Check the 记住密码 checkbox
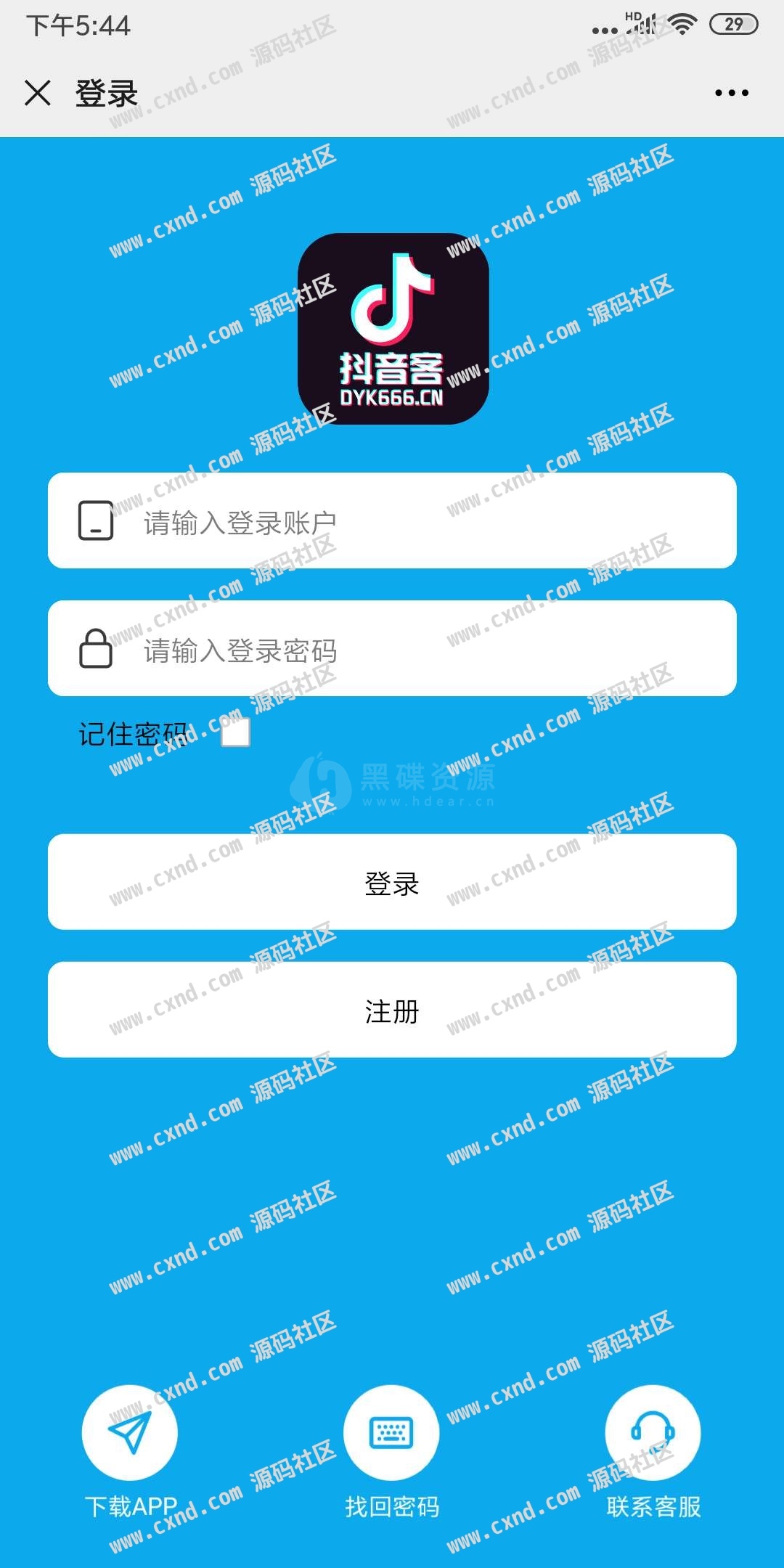This screenshot has height=1568, width=784. click(x=236, y=732)
